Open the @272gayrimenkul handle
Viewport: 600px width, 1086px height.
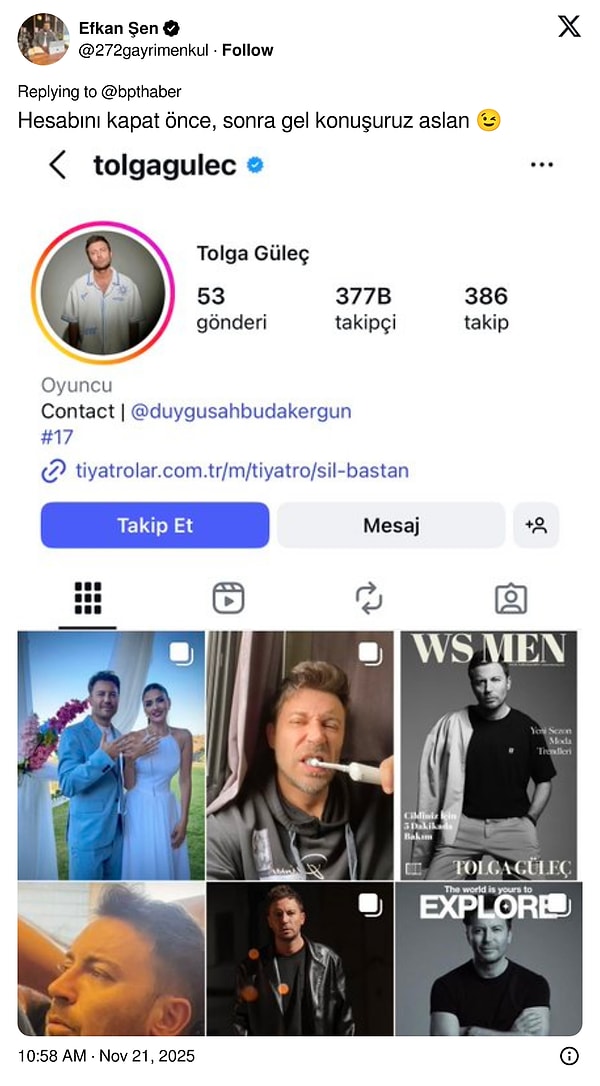pos(144,50)
